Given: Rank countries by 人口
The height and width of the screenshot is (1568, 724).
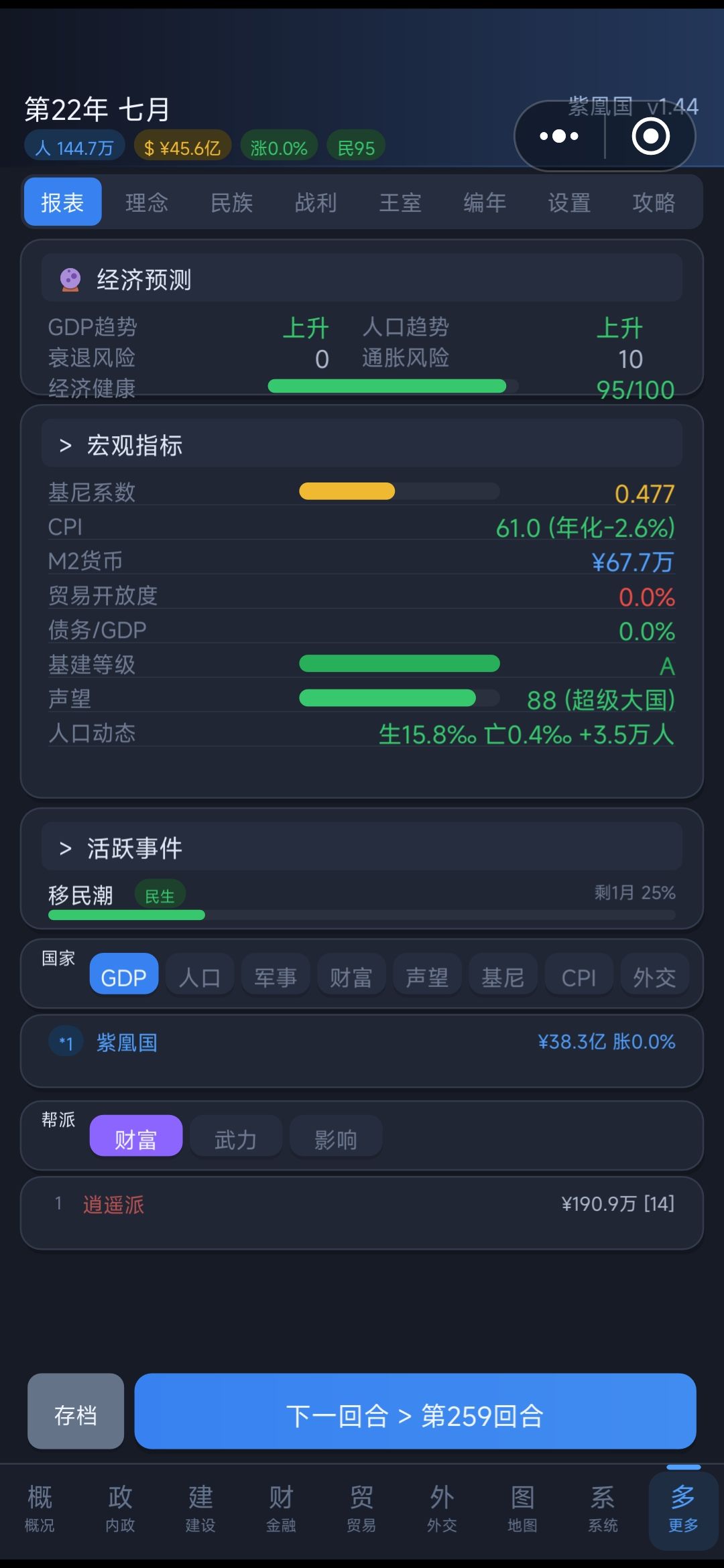Looking at the screenshot, I should click(200, 976).
